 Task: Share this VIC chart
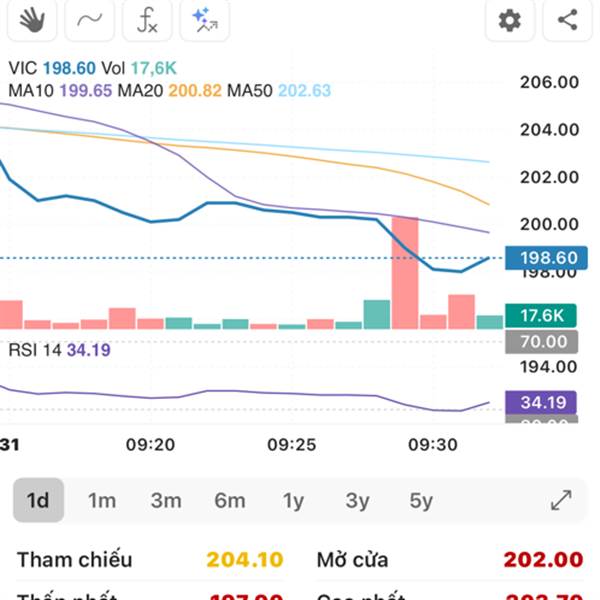click(x=567, y=21)
